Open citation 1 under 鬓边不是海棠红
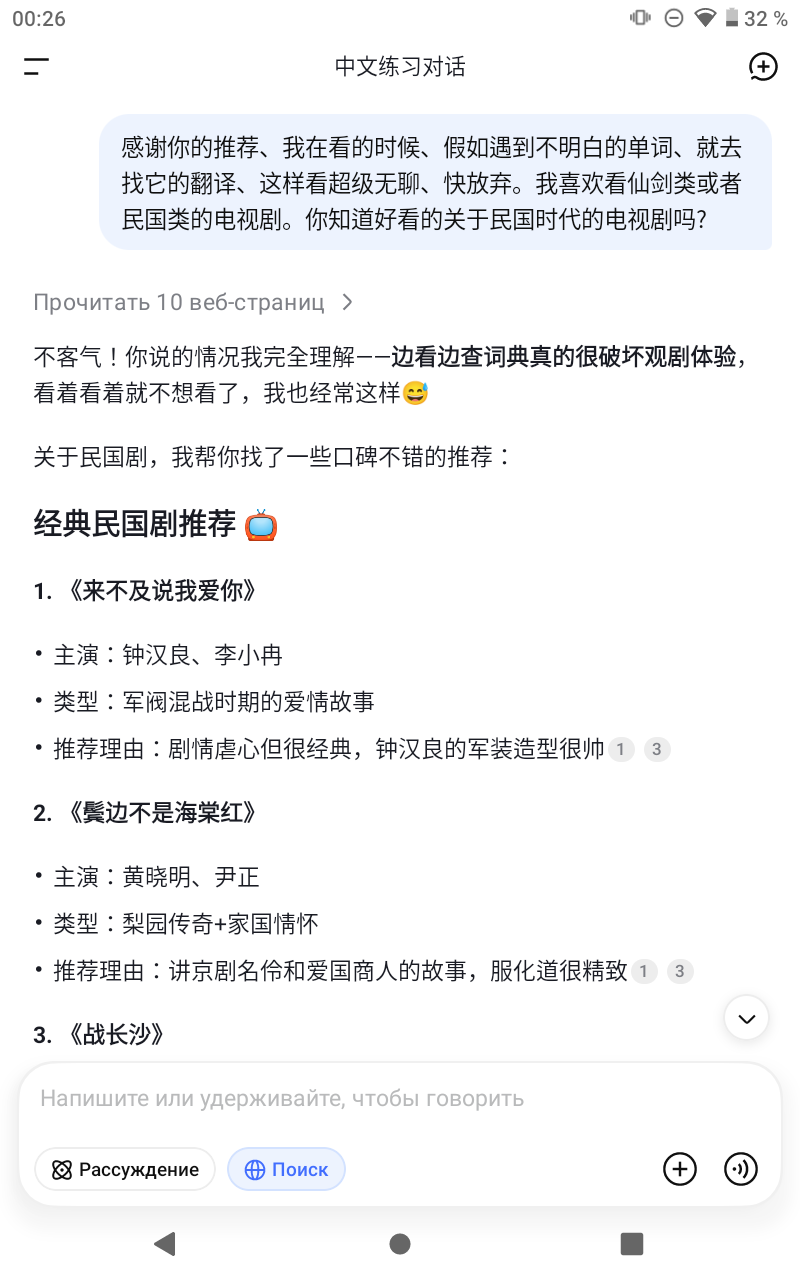 (x=644, y=971)
